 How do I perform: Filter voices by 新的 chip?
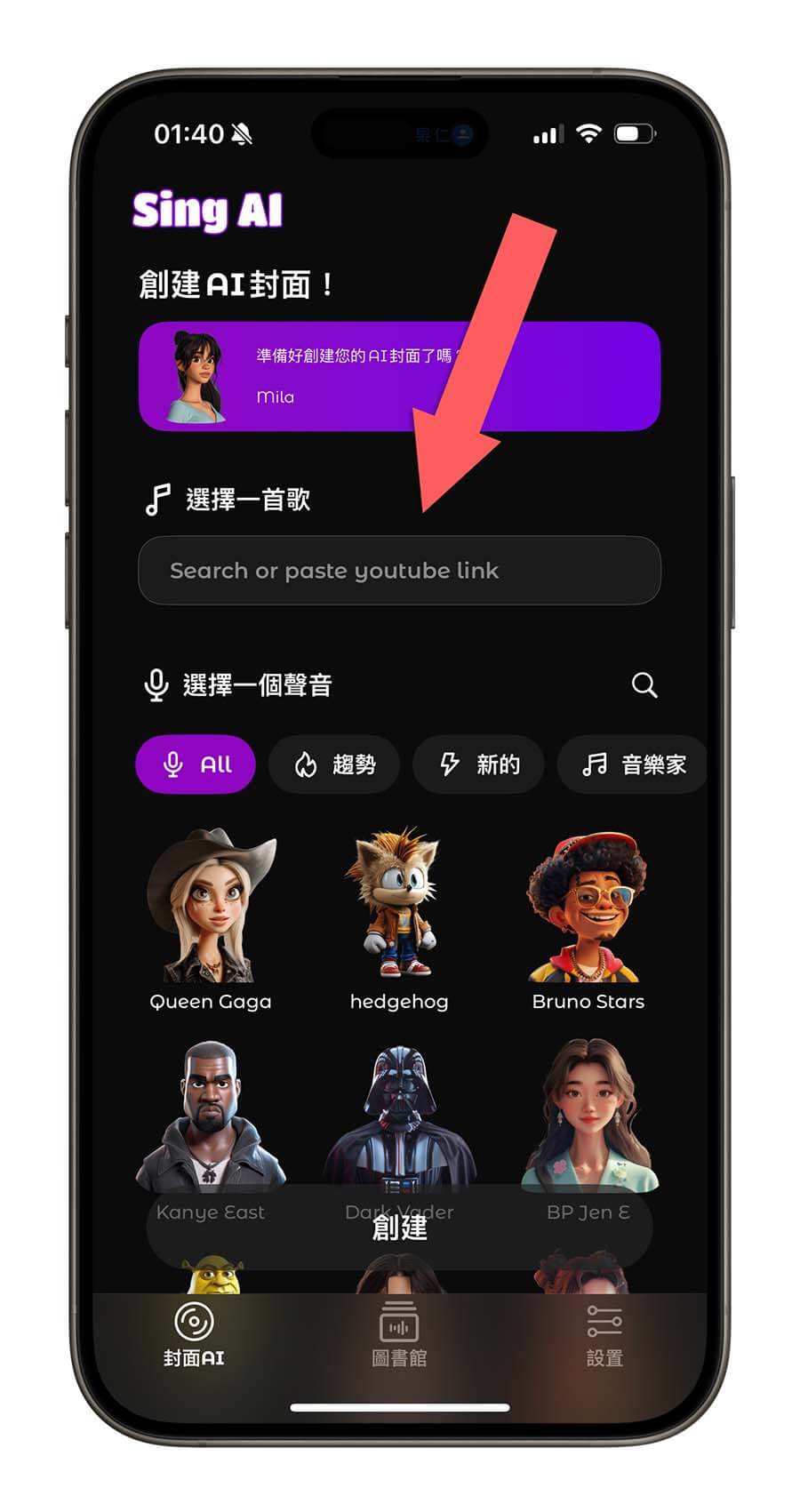[x=478, y=764]
